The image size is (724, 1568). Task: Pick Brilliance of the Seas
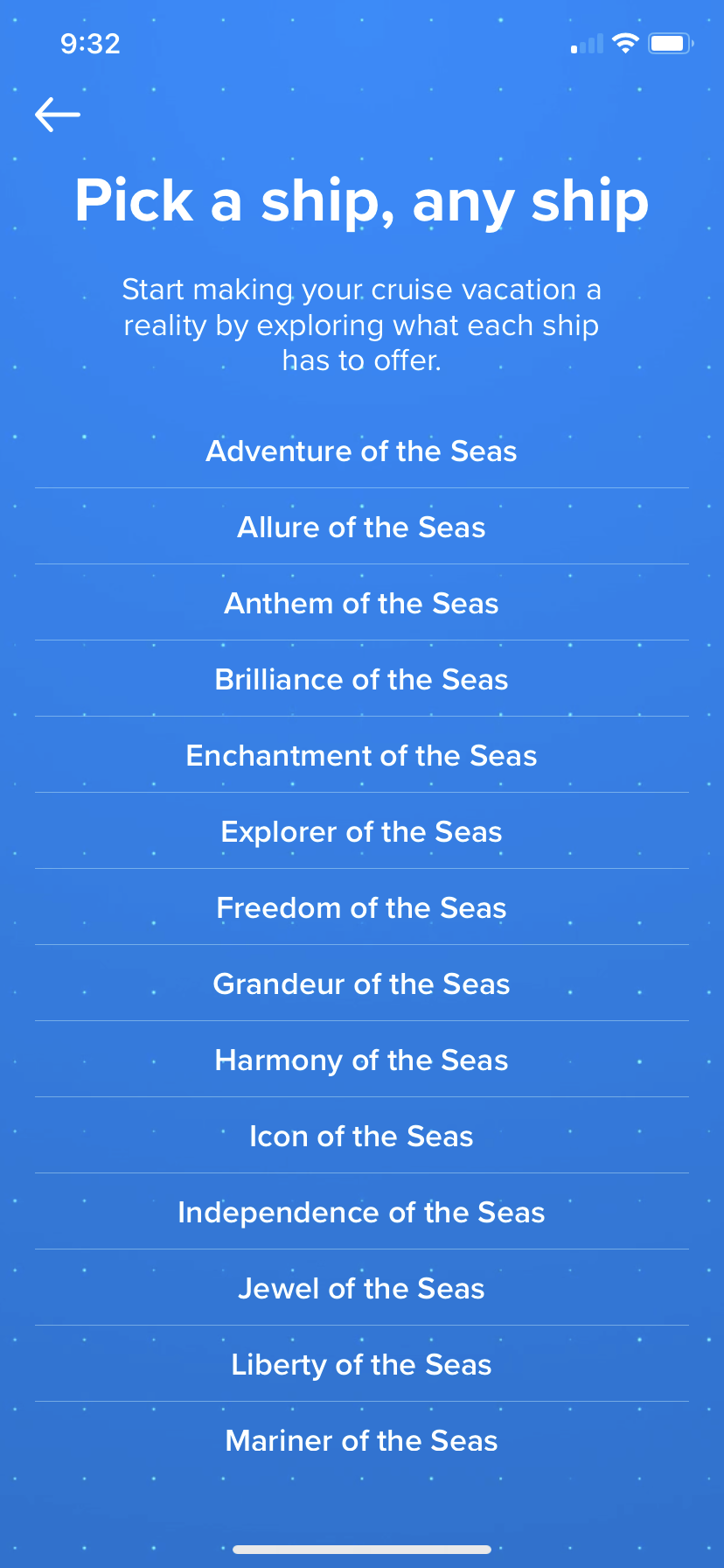pyautogui.click(x=362, y=679)
